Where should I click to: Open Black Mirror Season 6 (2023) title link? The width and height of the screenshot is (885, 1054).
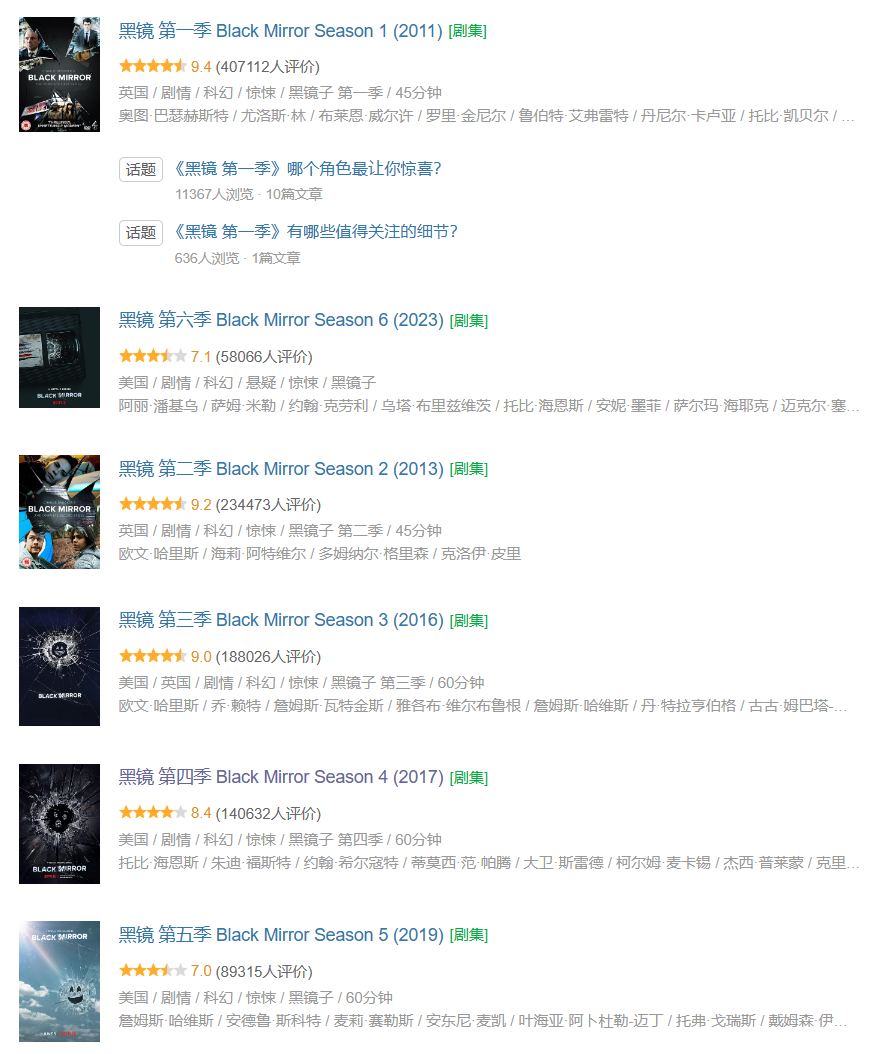(280, 320)
